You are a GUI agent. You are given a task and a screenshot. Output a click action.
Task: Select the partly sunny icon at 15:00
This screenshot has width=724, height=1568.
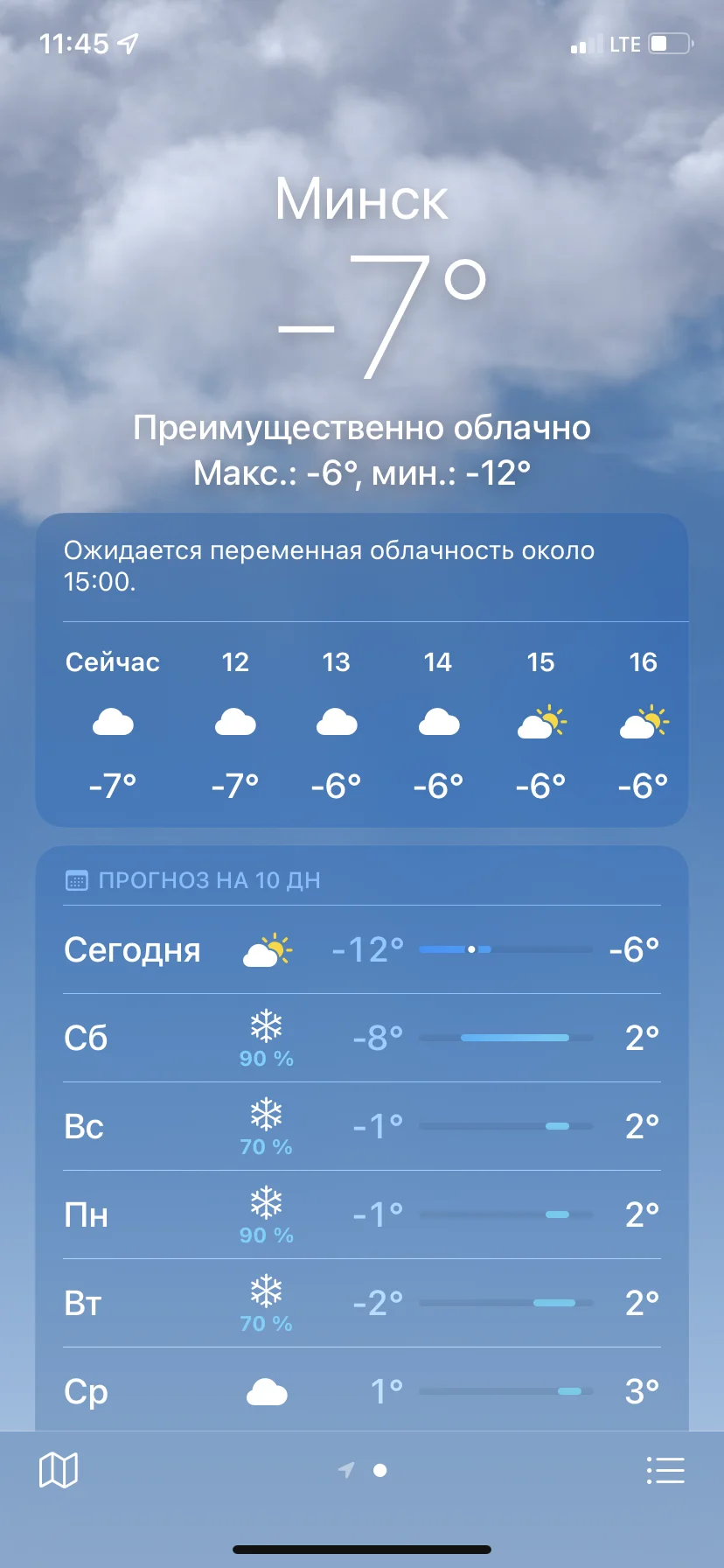pyautogui.click(x=542, y=720)
